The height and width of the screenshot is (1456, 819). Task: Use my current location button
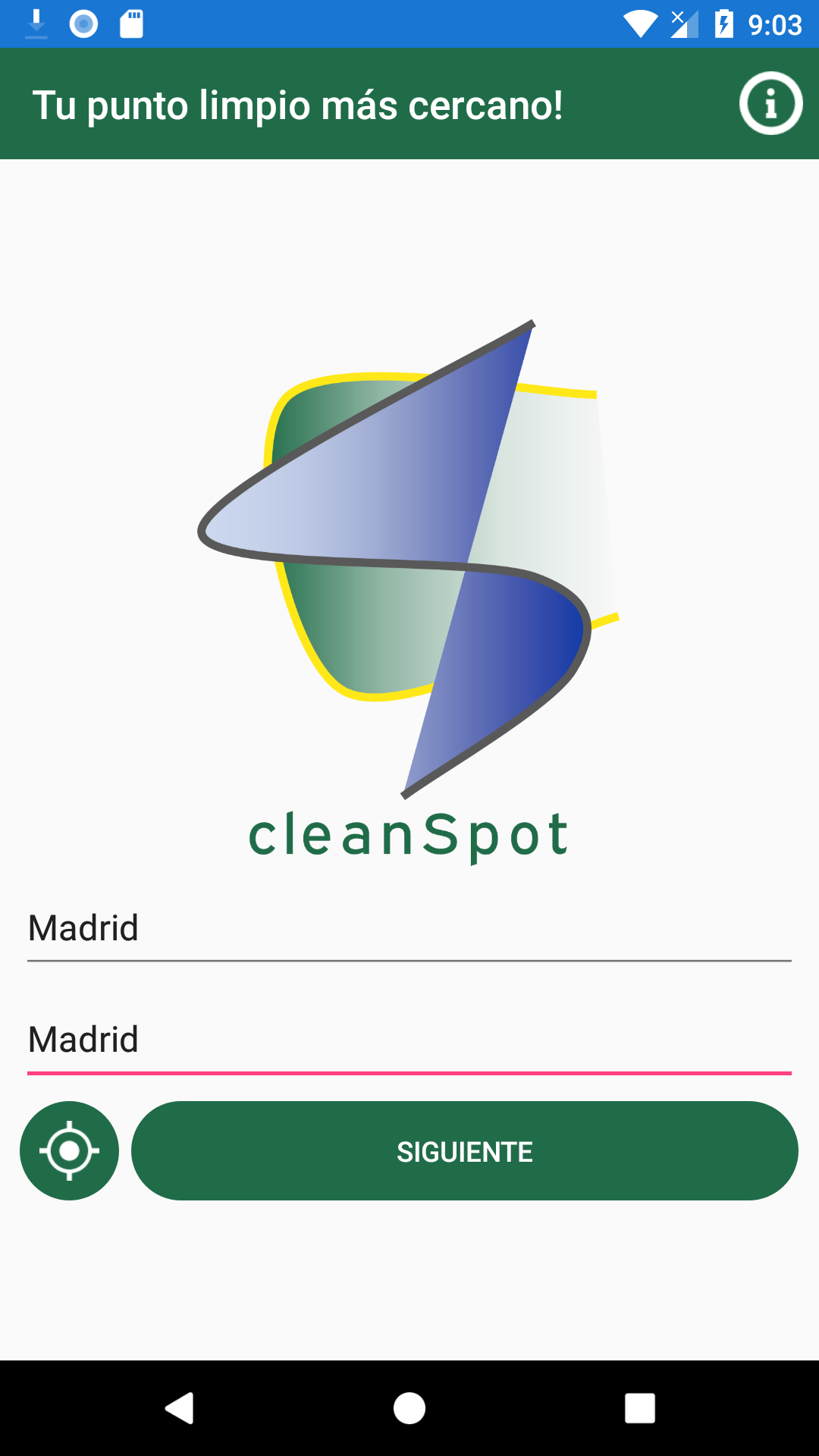coord(69,1150)
